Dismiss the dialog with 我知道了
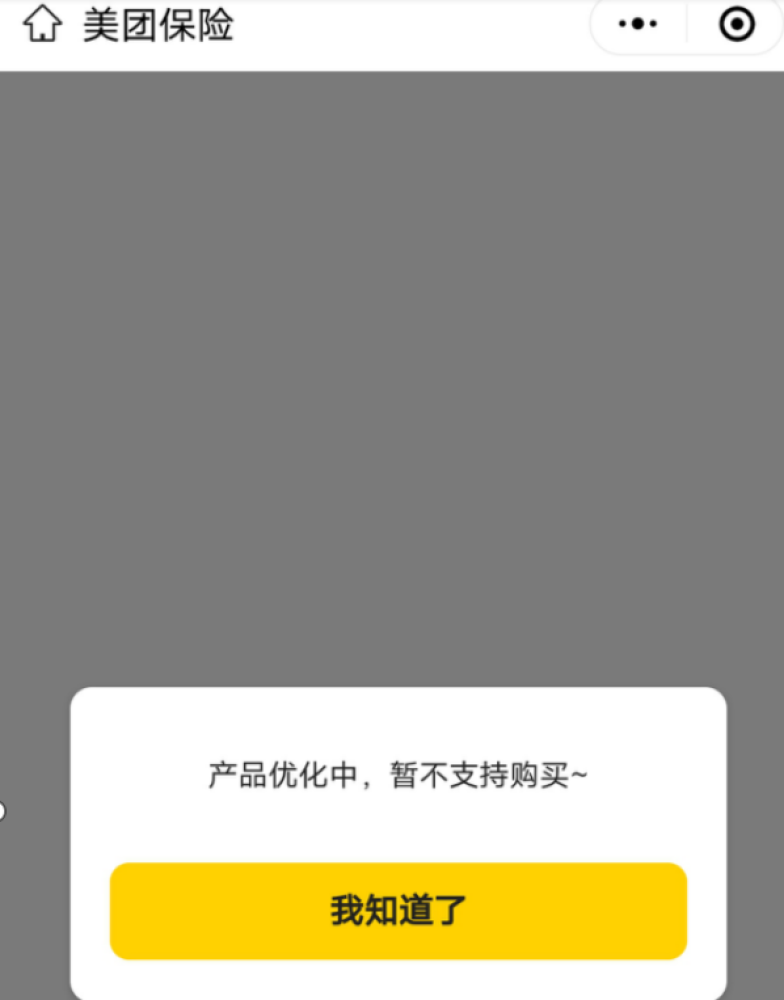Image resolution: width=784 pixels, height=1000 pixels. pos(398,911)
